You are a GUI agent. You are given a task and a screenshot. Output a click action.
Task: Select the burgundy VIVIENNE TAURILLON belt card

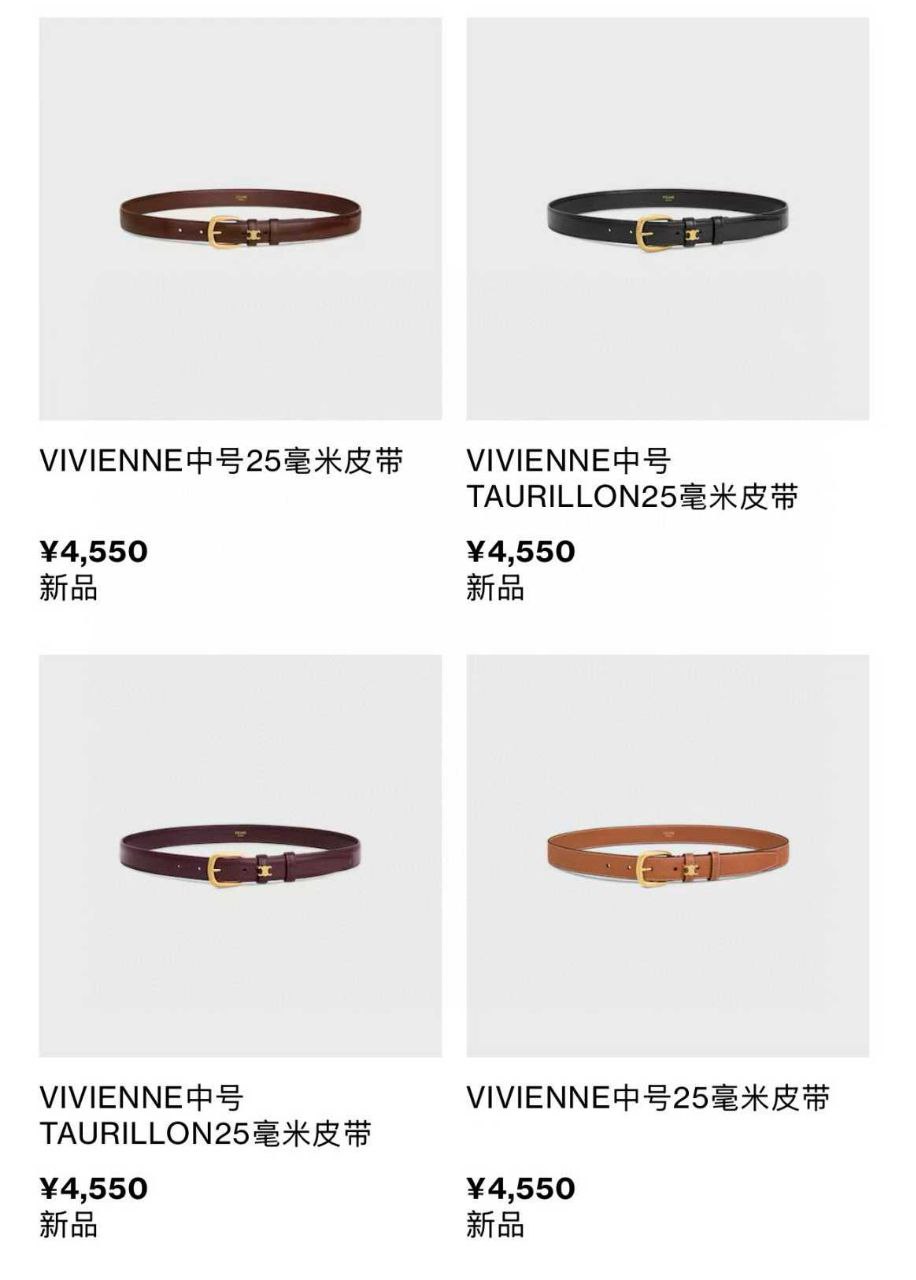tap(240, 856)
